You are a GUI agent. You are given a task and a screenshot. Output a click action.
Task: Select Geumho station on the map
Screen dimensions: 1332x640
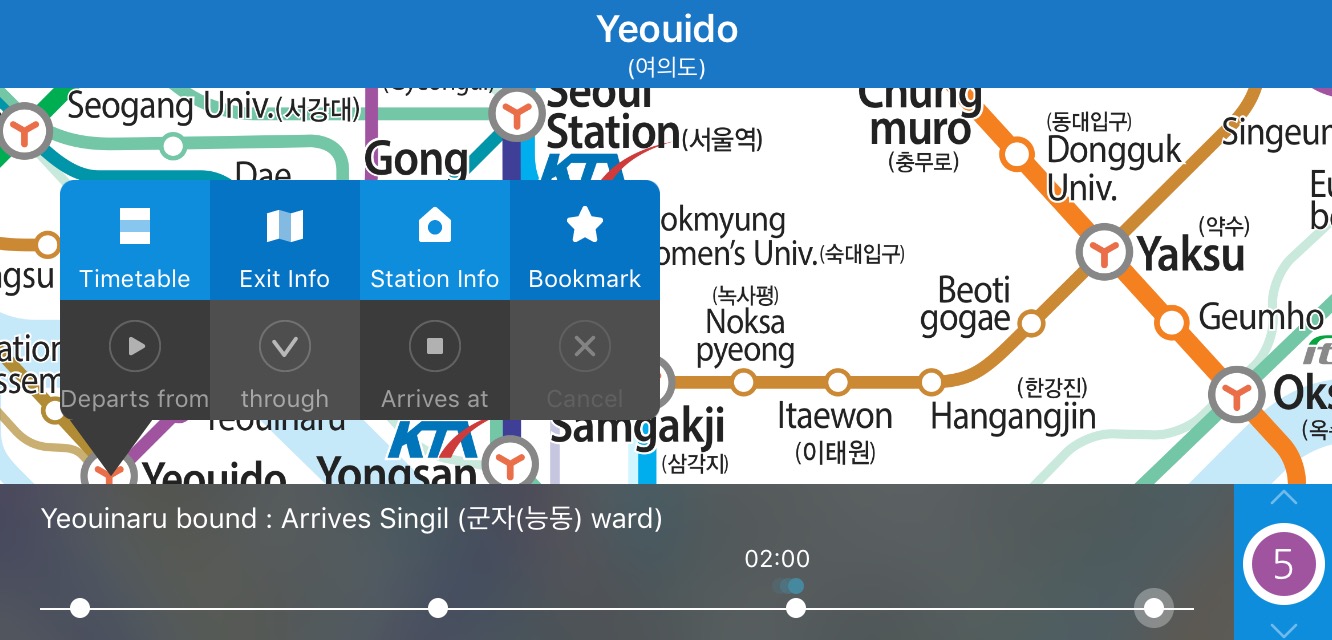coord(1172,322)
